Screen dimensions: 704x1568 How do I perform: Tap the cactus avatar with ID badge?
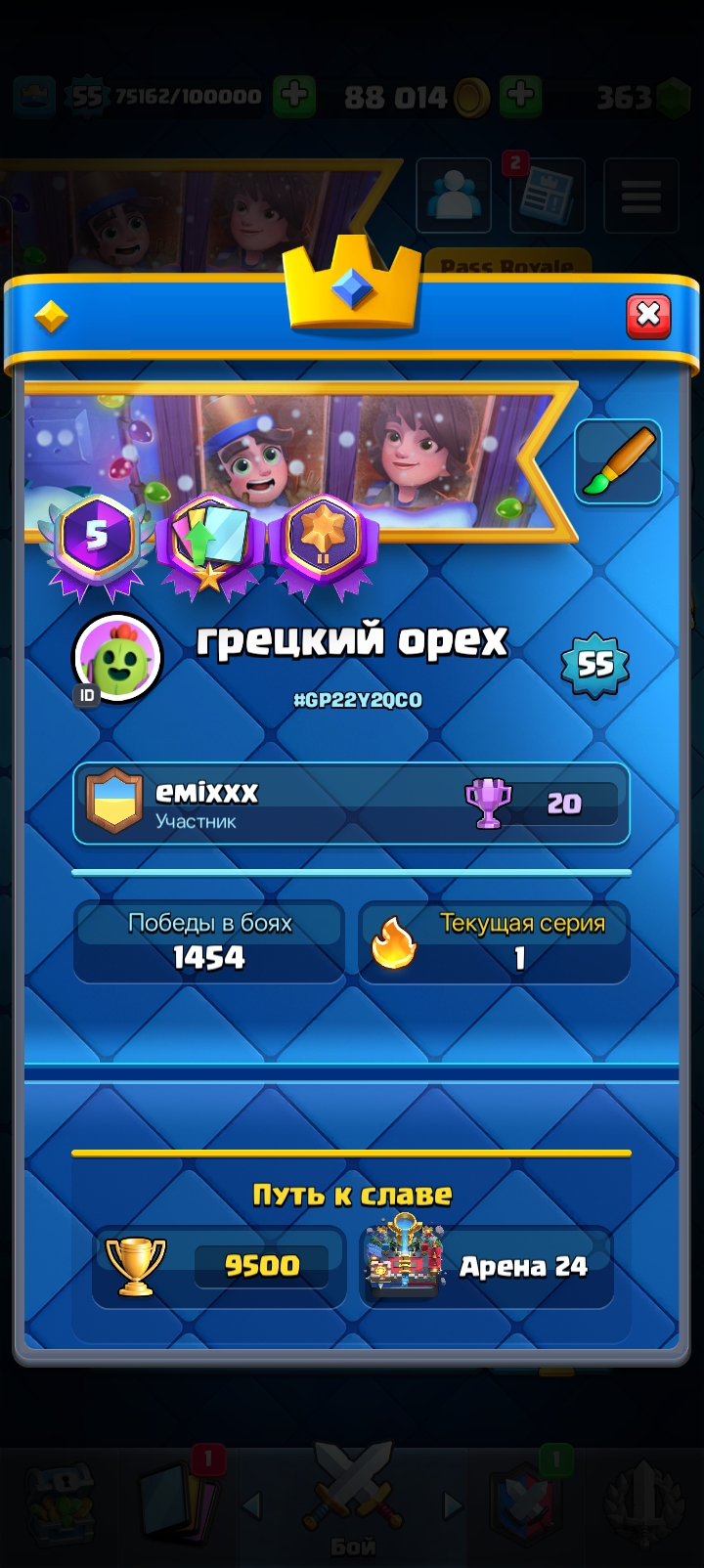[x=117, y=658]
